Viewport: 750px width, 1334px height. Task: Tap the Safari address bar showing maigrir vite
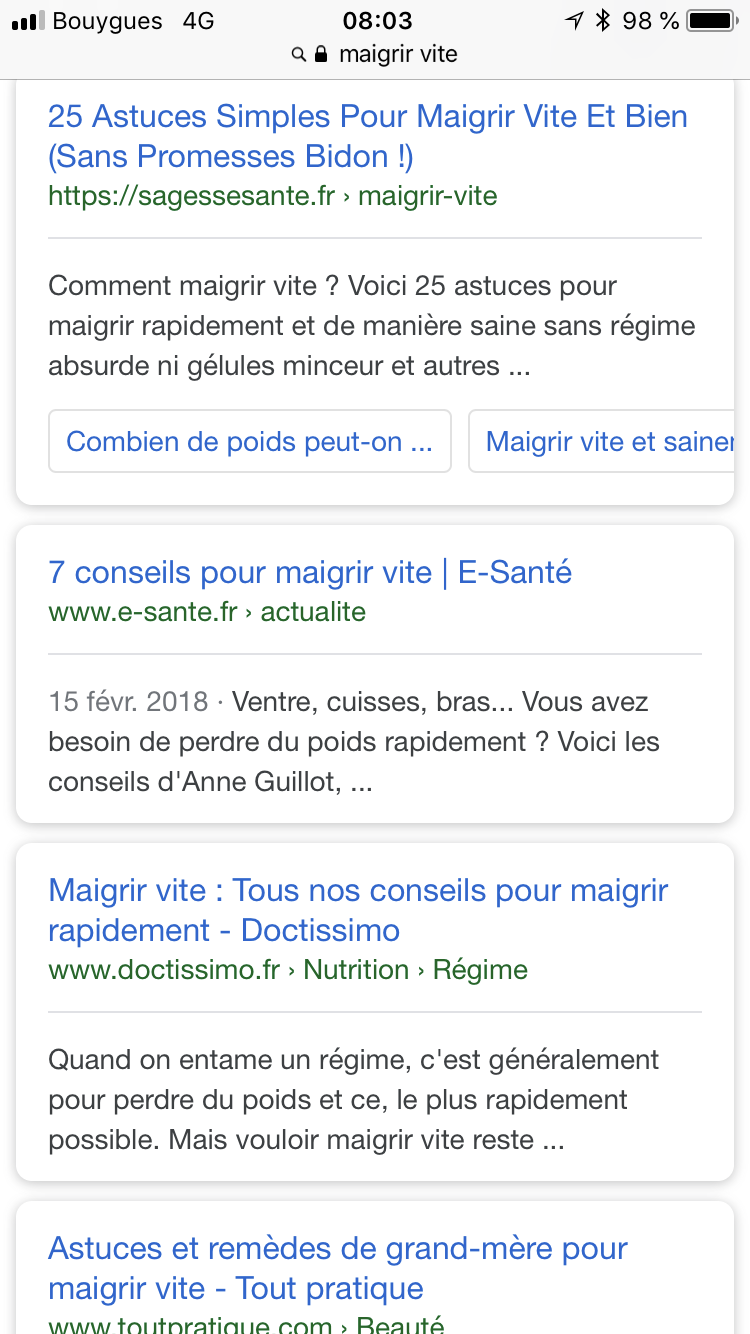pos(375,54)
